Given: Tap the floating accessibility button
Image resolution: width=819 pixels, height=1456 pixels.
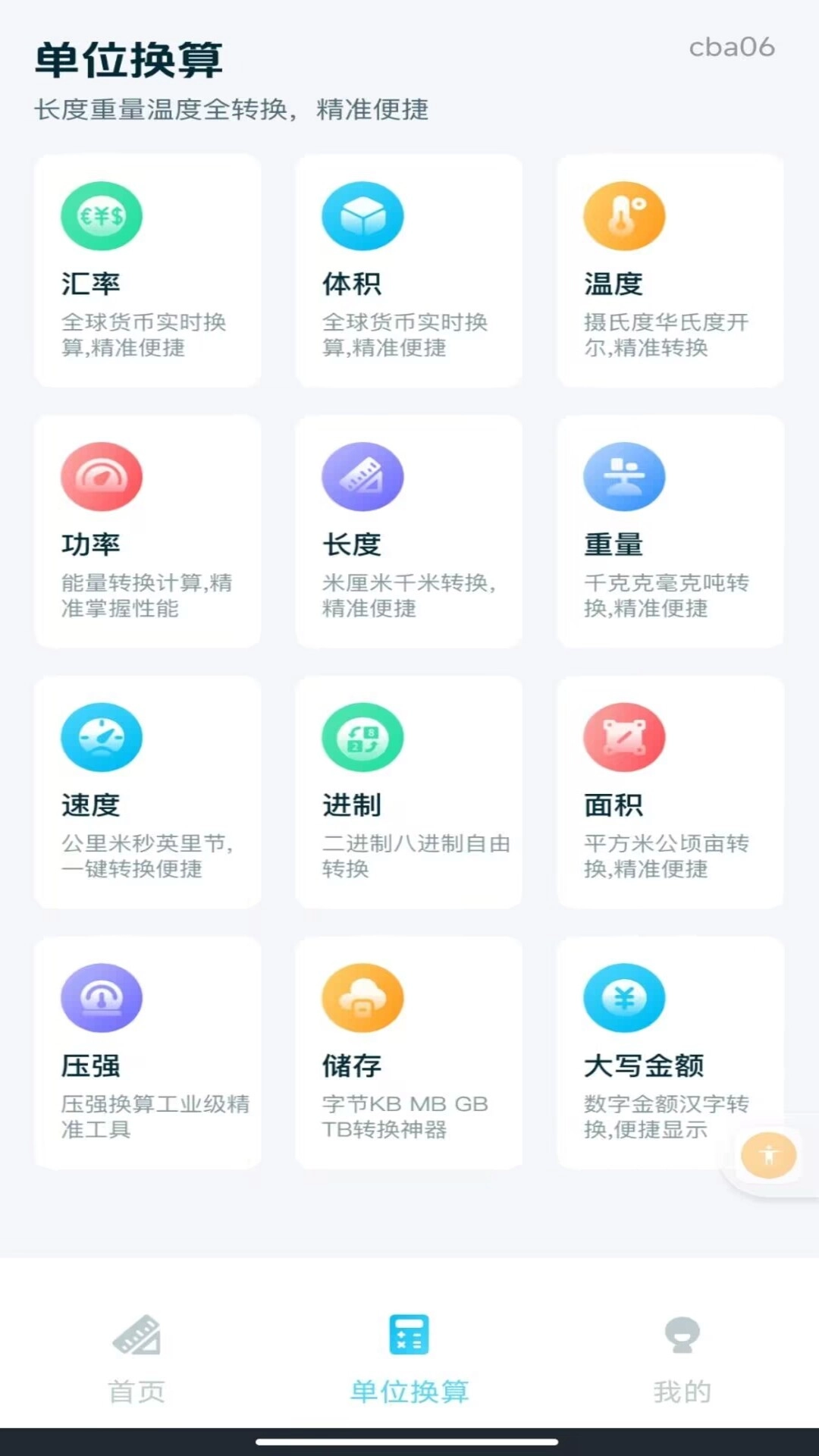Looking at the screenshot, I should [768, 1155].
